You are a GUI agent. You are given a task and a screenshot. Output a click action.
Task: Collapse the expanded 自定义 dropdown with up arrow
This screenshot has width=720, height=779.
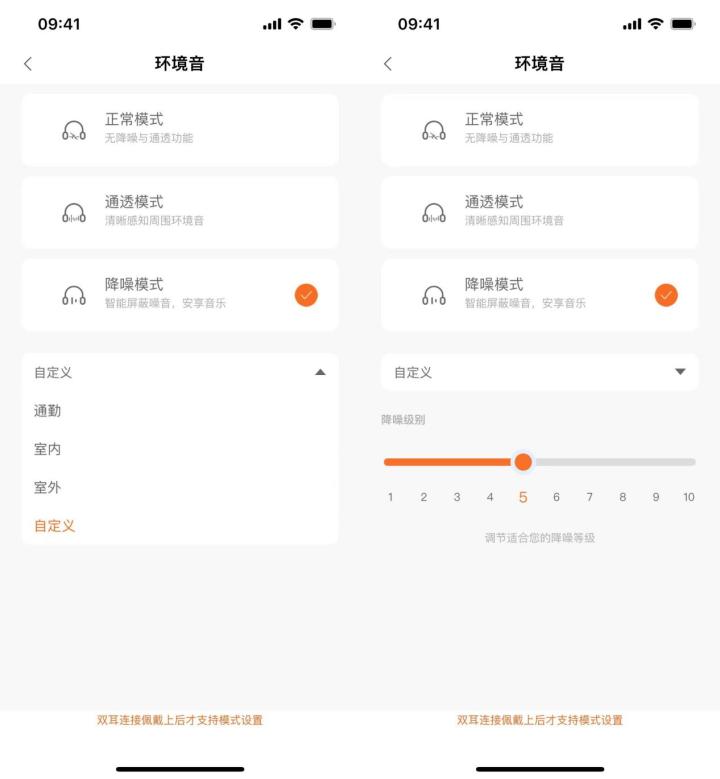point(320,372)
